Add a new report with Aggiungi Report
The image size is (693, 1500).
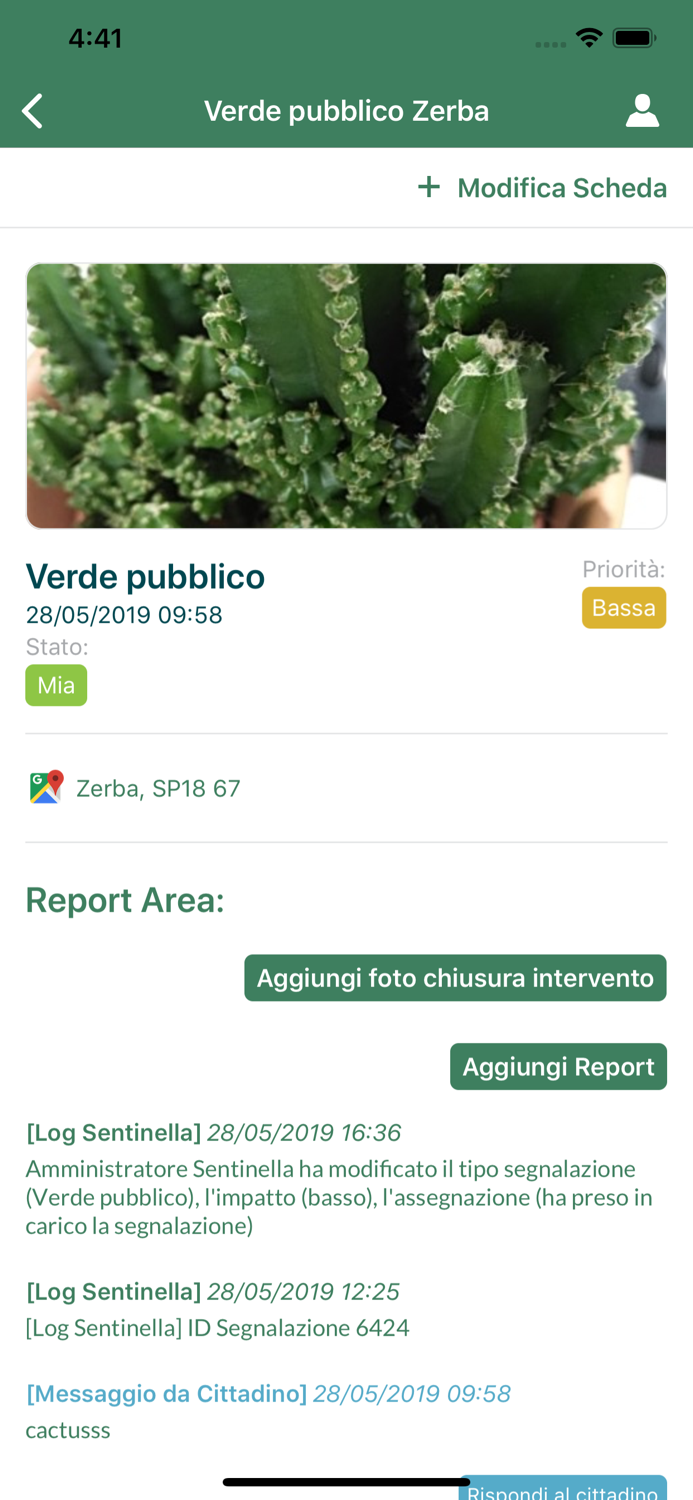pos(558,1067)
